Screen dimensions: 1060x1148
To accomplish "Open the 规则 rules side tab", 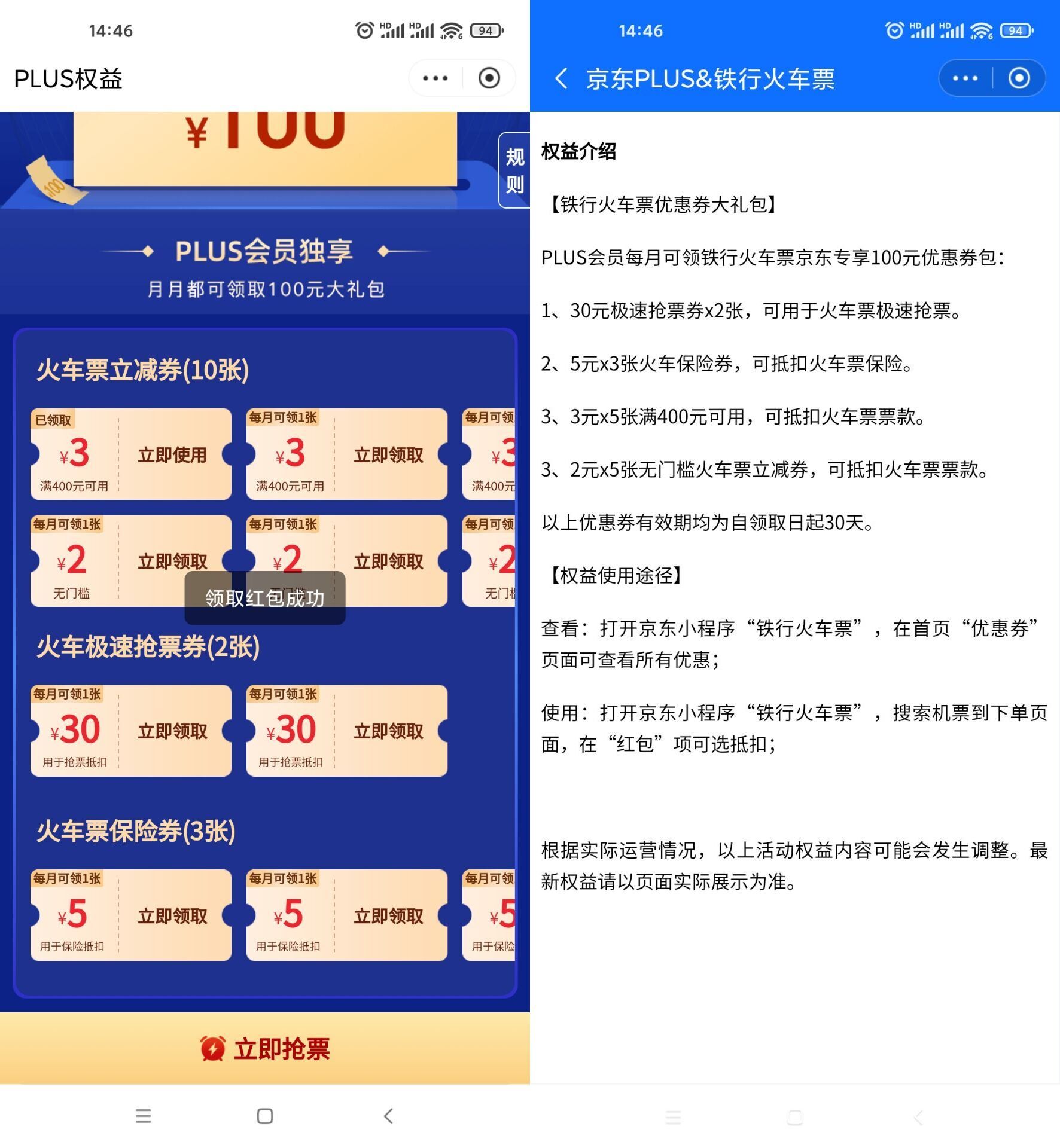I will coord(514,170).
